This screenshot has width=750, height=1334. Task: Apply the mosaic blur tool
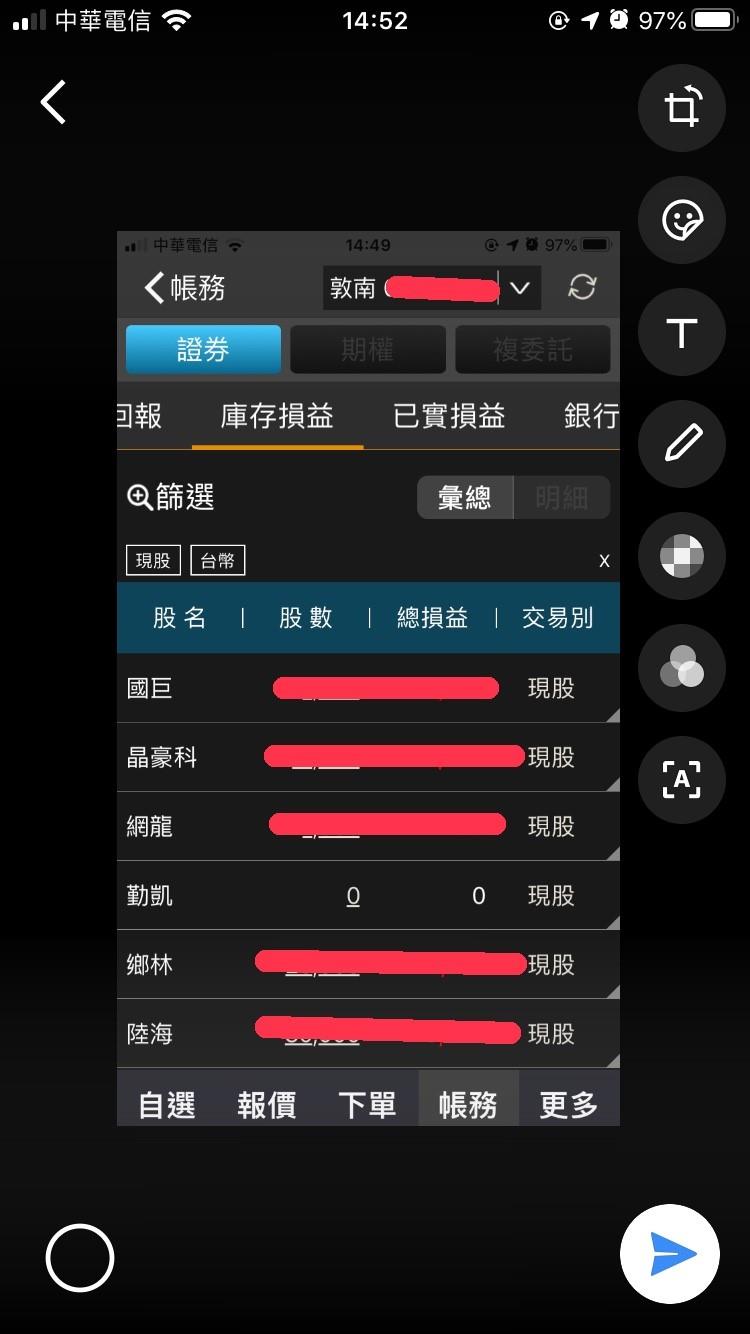[x=682, y=556]
